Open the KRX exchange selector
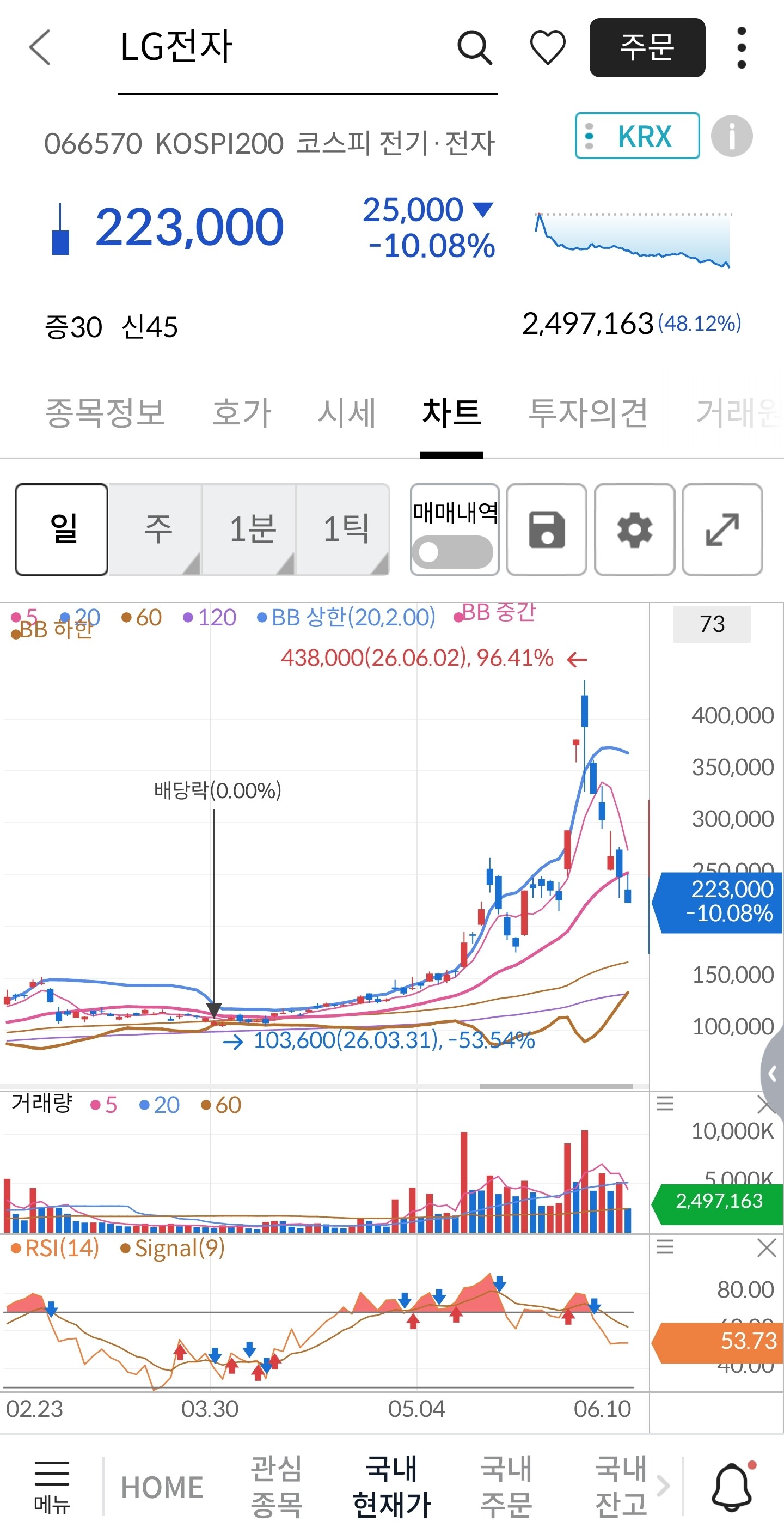The image size is (784, 1540). 637,136
